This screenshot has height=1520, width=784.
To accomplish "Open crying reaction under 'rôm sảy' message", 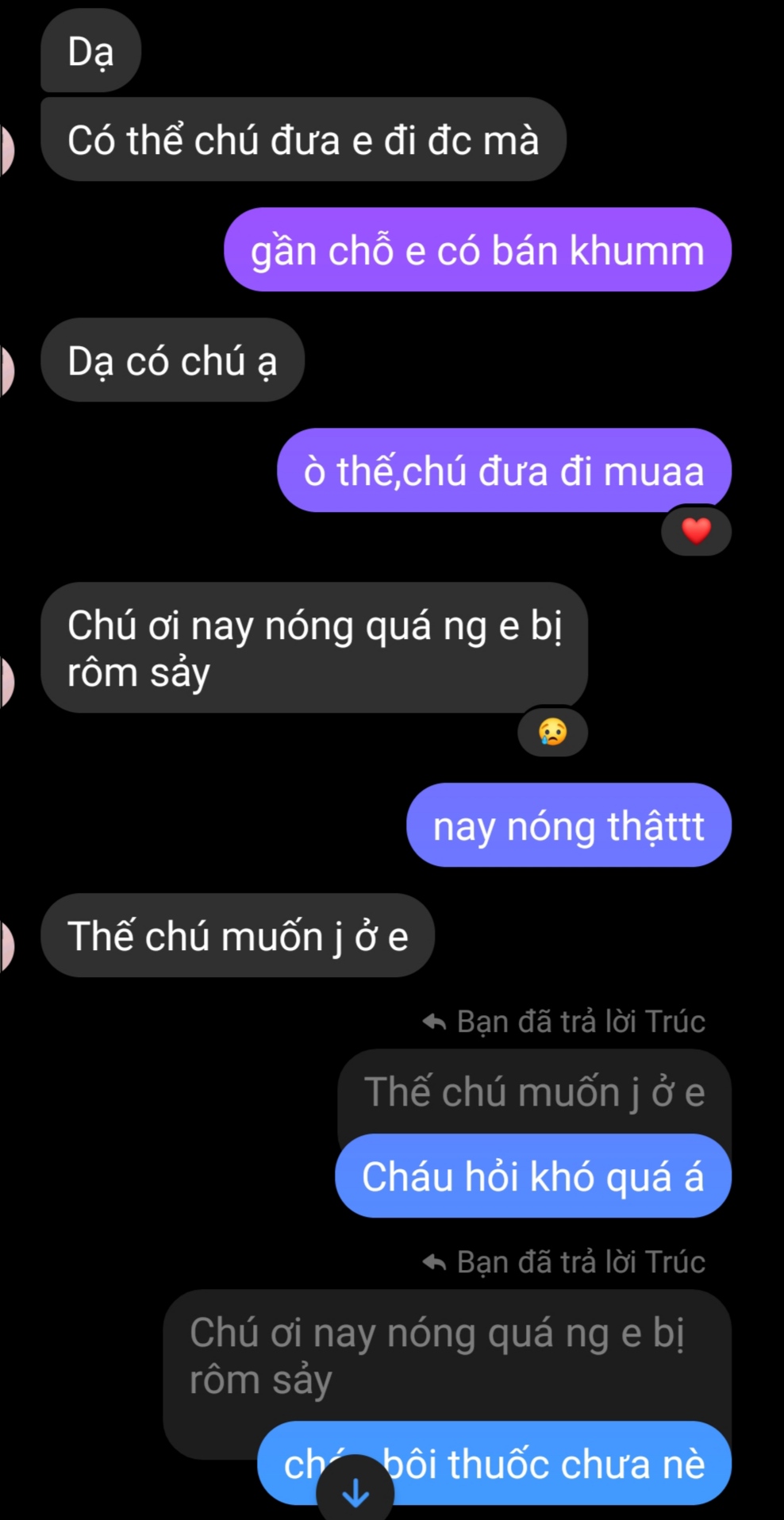I will tap(552, 731).
